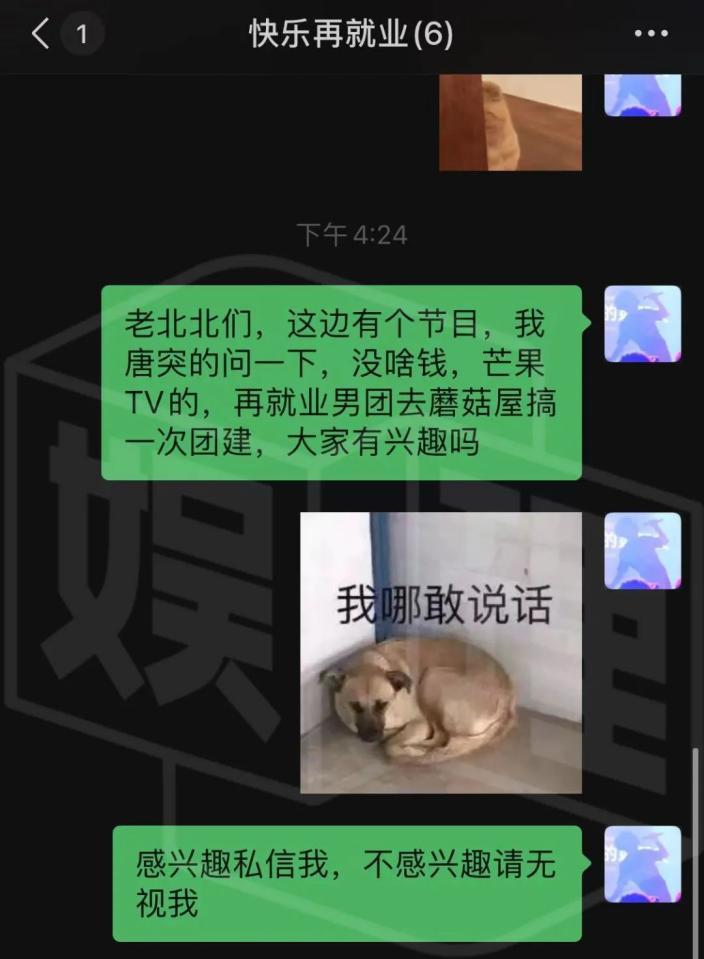Tap the avatar beside the '老北北们' message
This screenshot has height=959, width=704.
[642, 324]
